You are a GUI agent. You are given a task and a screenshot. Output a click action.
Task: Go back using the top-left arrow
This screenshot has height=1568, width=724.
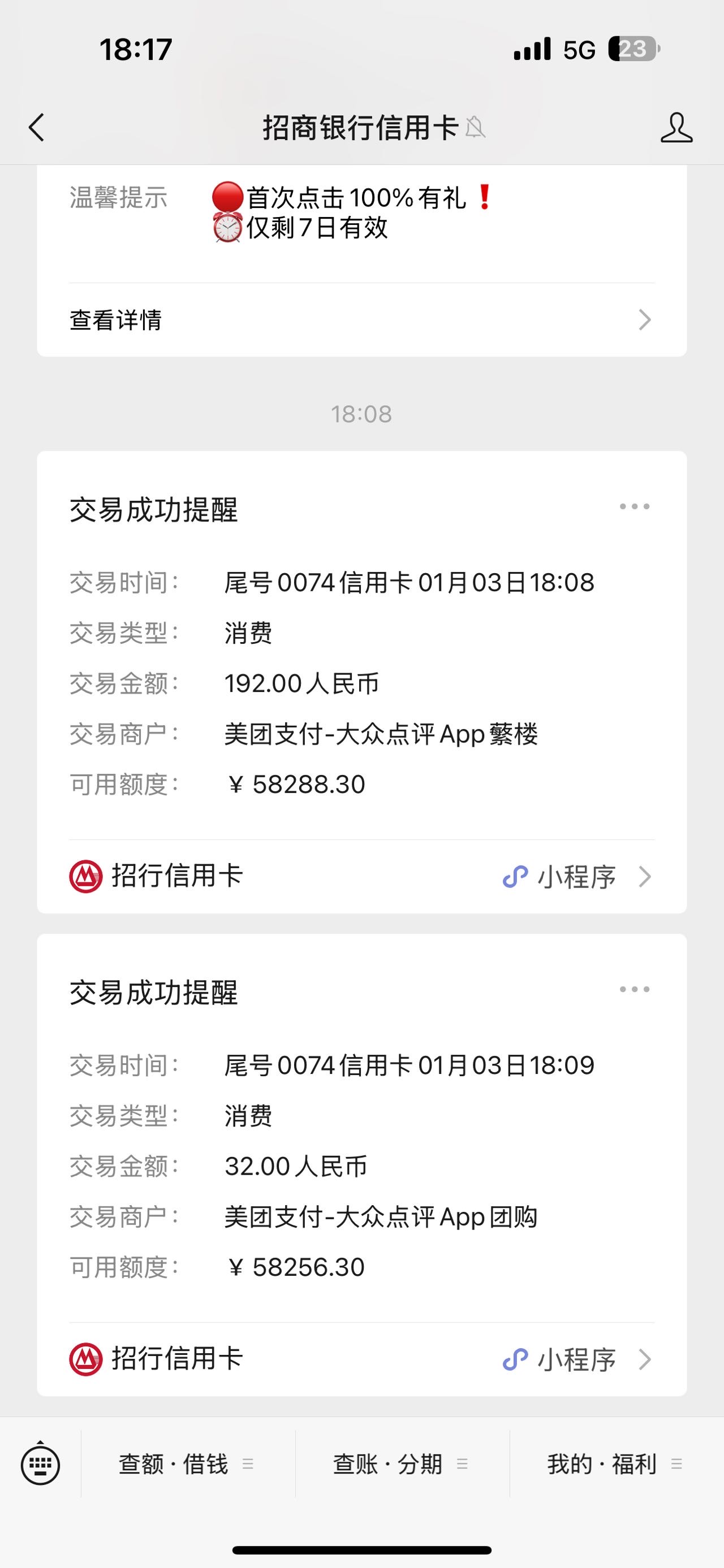[x=37, y=128]
